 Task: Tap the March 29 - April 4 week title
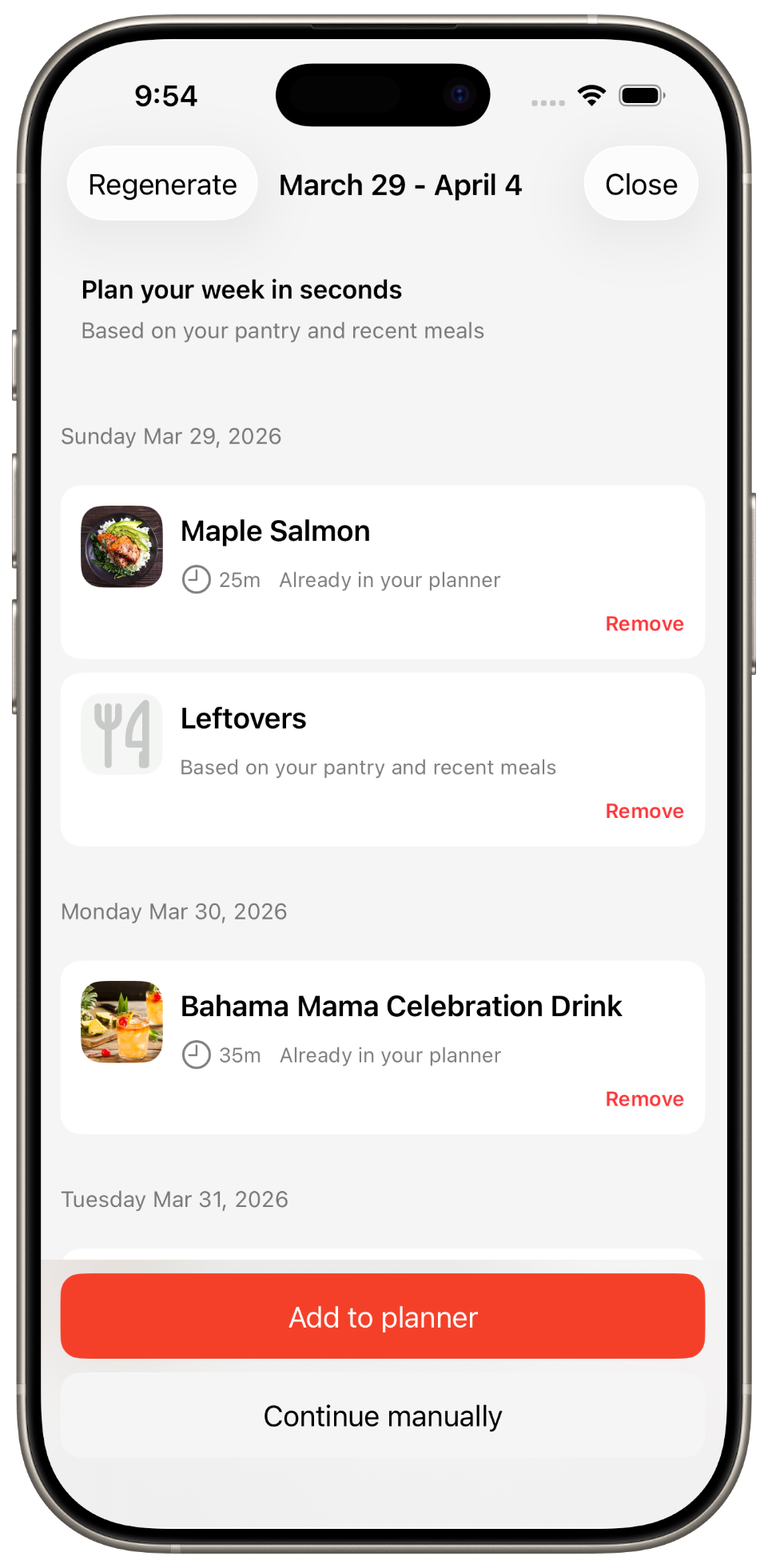tap(400, 185)
